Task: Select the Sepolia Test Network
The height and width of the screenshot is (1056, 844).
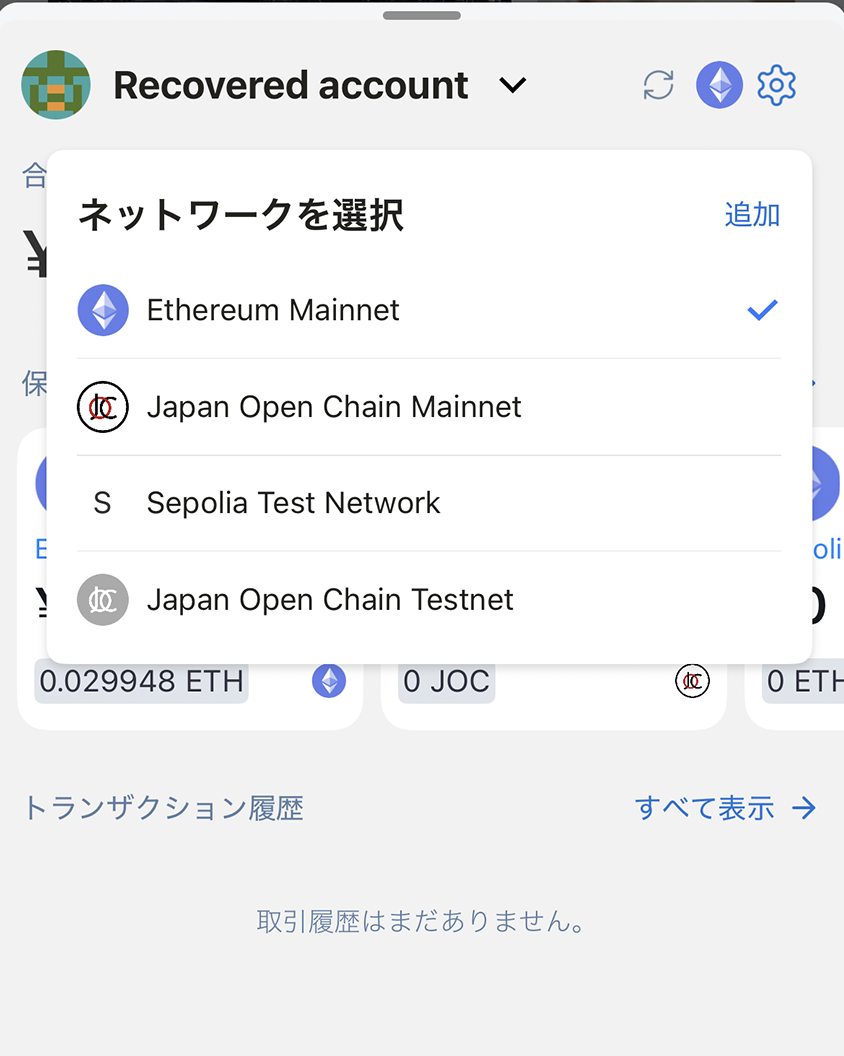Action: pos(294,503)
